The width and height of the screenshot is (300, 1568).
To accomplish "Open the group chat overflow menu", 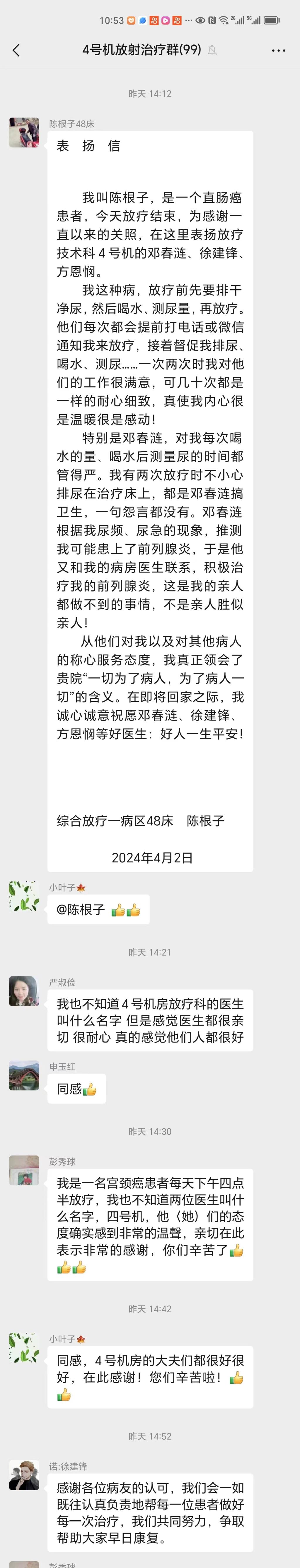I will (278, 51).
